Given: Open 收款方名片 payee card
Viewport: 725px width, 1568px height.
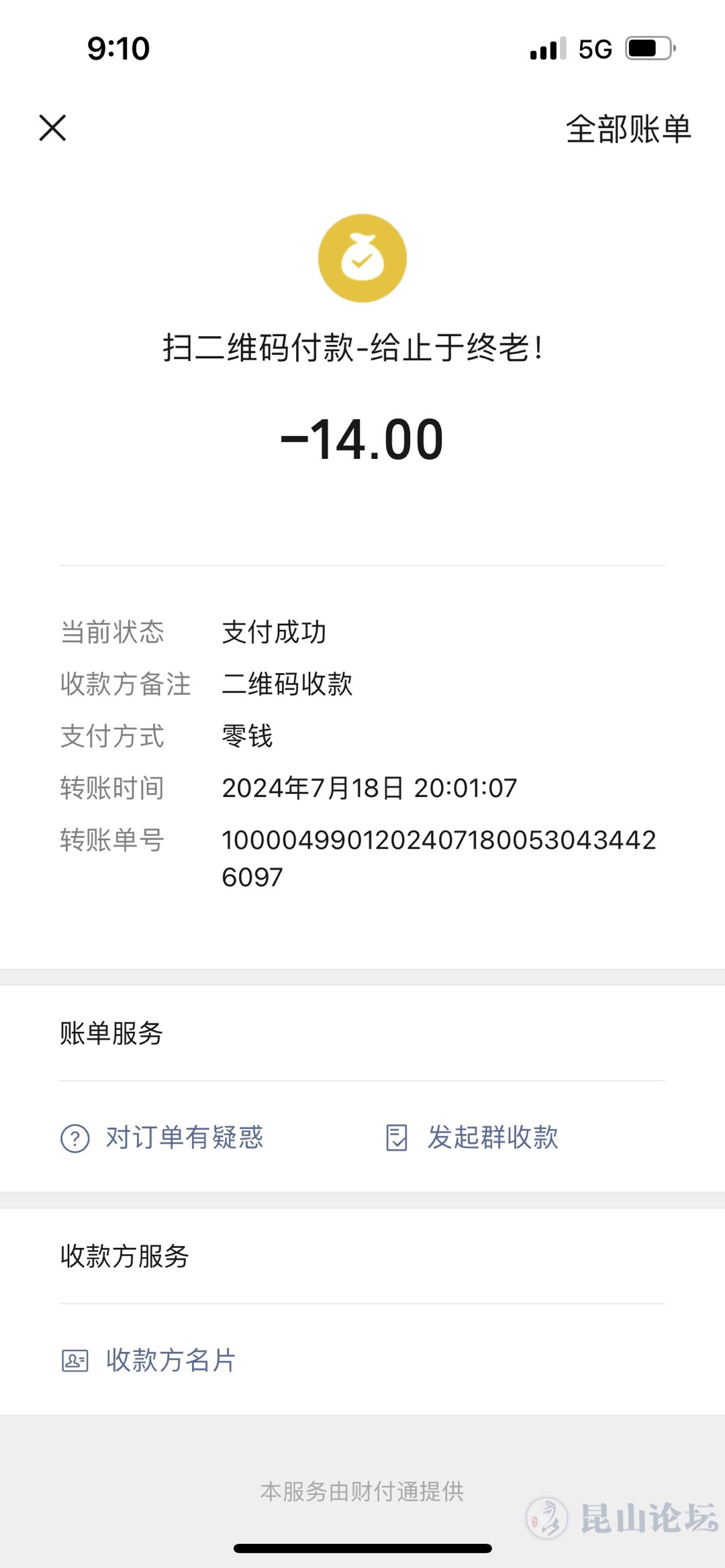Looking at the screenshot, I should [x=149, y=1360].
